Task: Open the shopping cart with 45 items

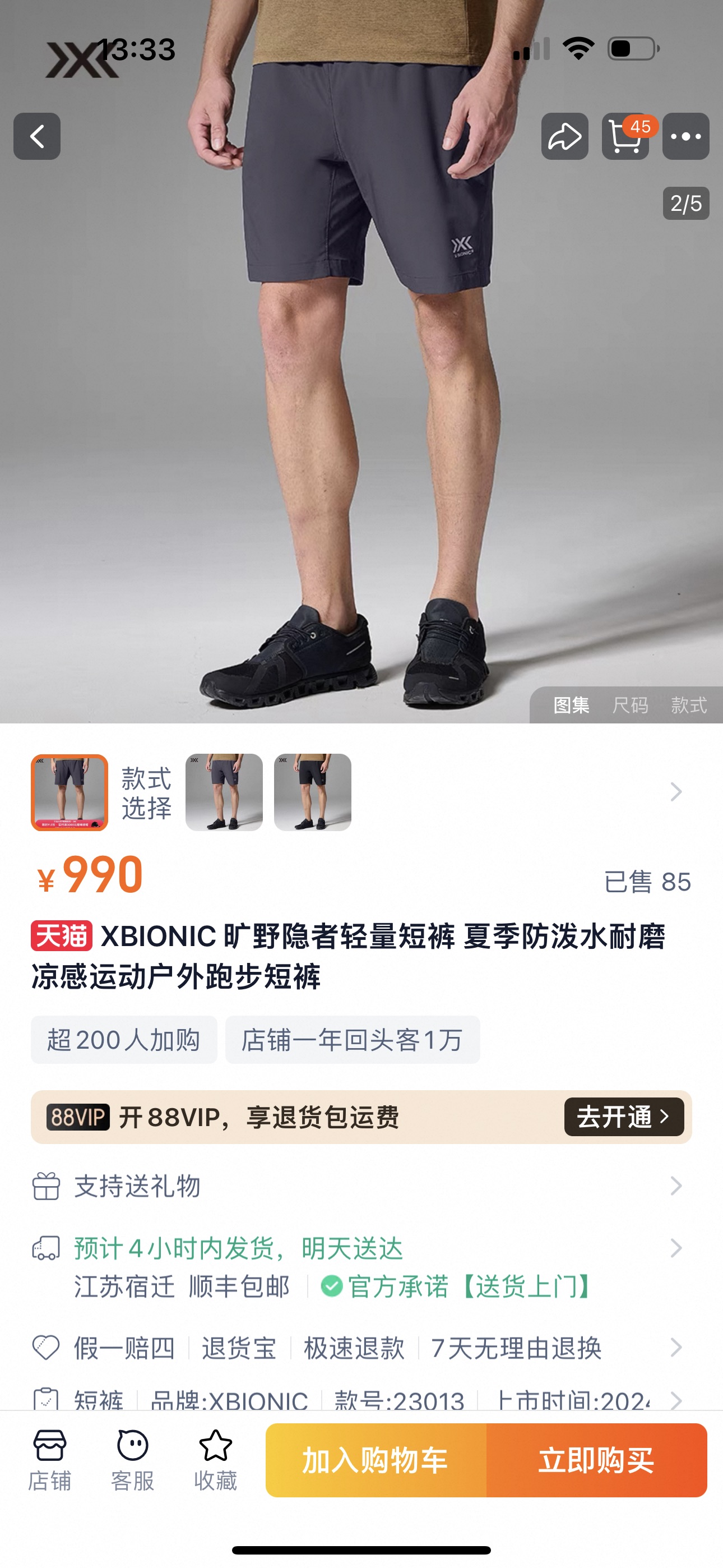Action: click(x=625, y=136)
